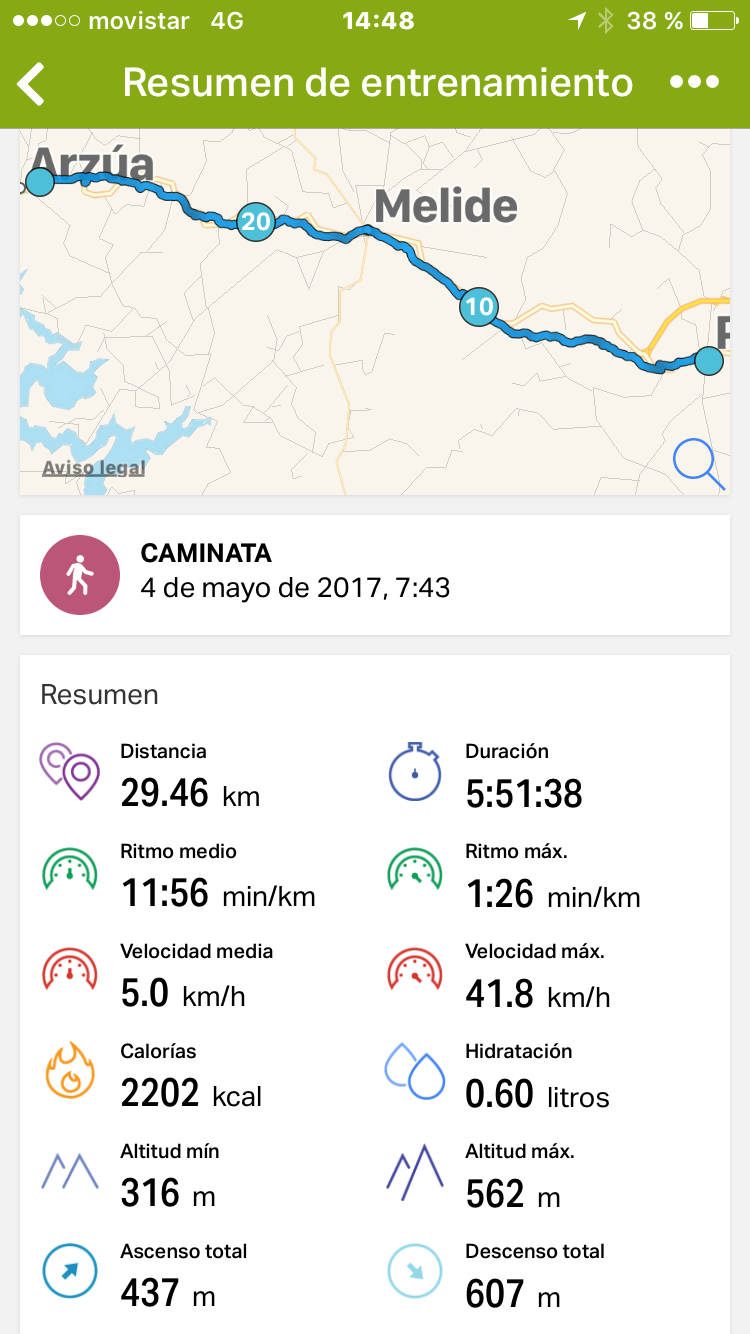Go back from Resumen de entrenamiento
Screen dimensions: 750x1334
[32, 83]
